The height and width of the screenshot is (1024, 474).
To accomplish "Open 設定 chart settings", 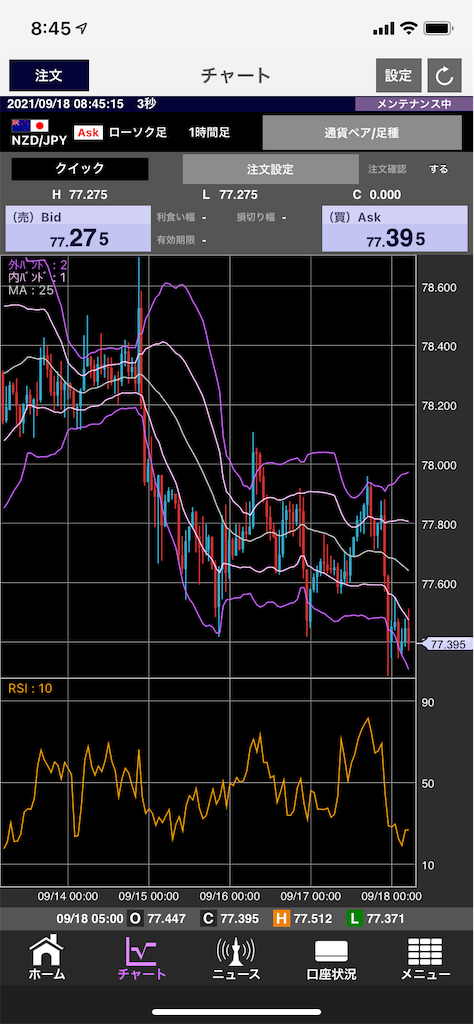I will [x=398, y=75].
